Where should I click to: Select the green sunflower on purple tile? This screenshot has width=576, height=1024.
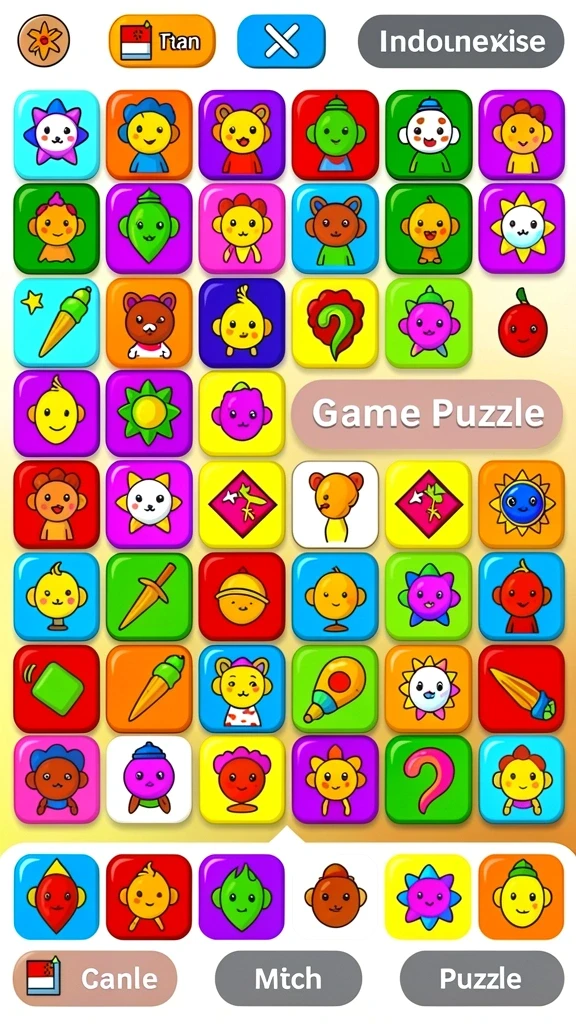[149, 413]
